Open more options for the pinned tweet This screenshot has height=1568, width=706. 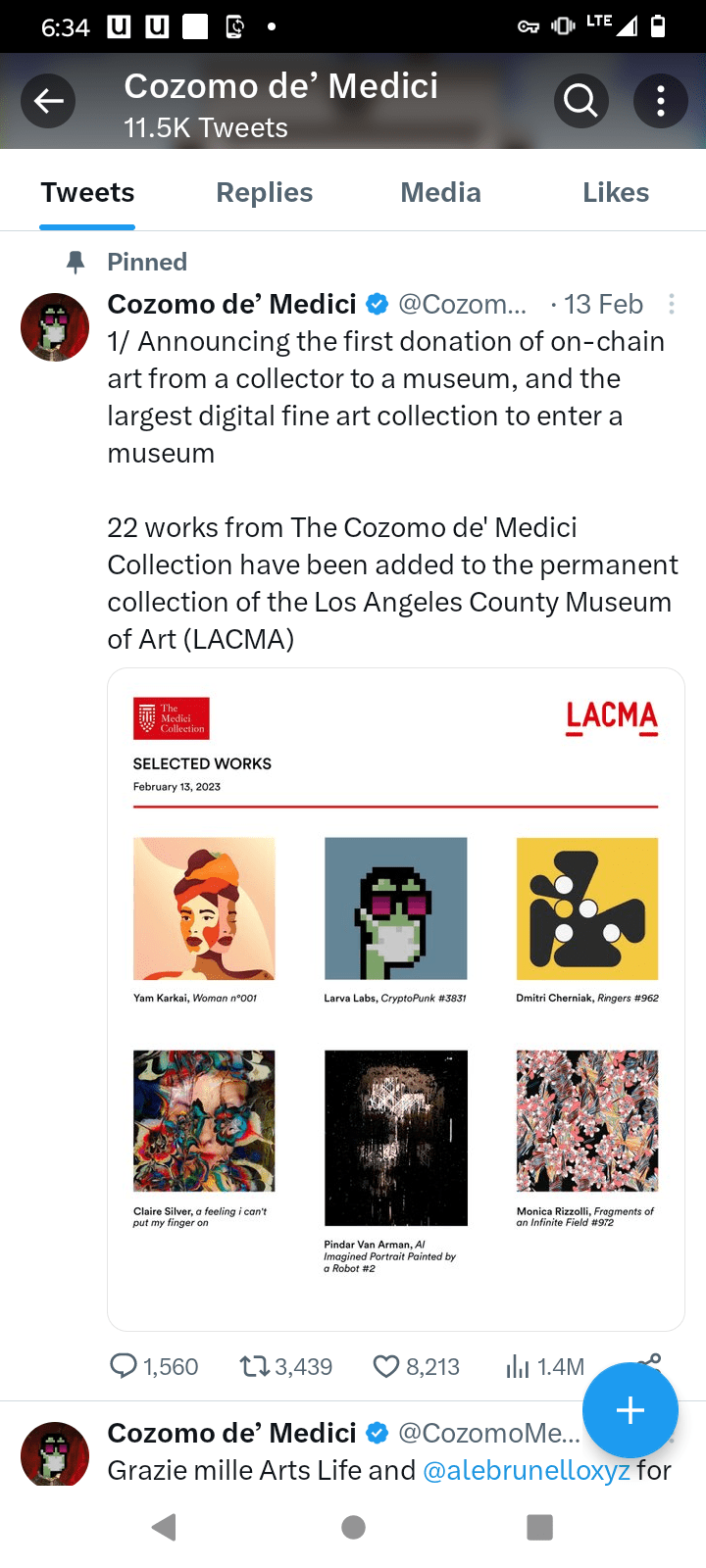pos(672,305)
